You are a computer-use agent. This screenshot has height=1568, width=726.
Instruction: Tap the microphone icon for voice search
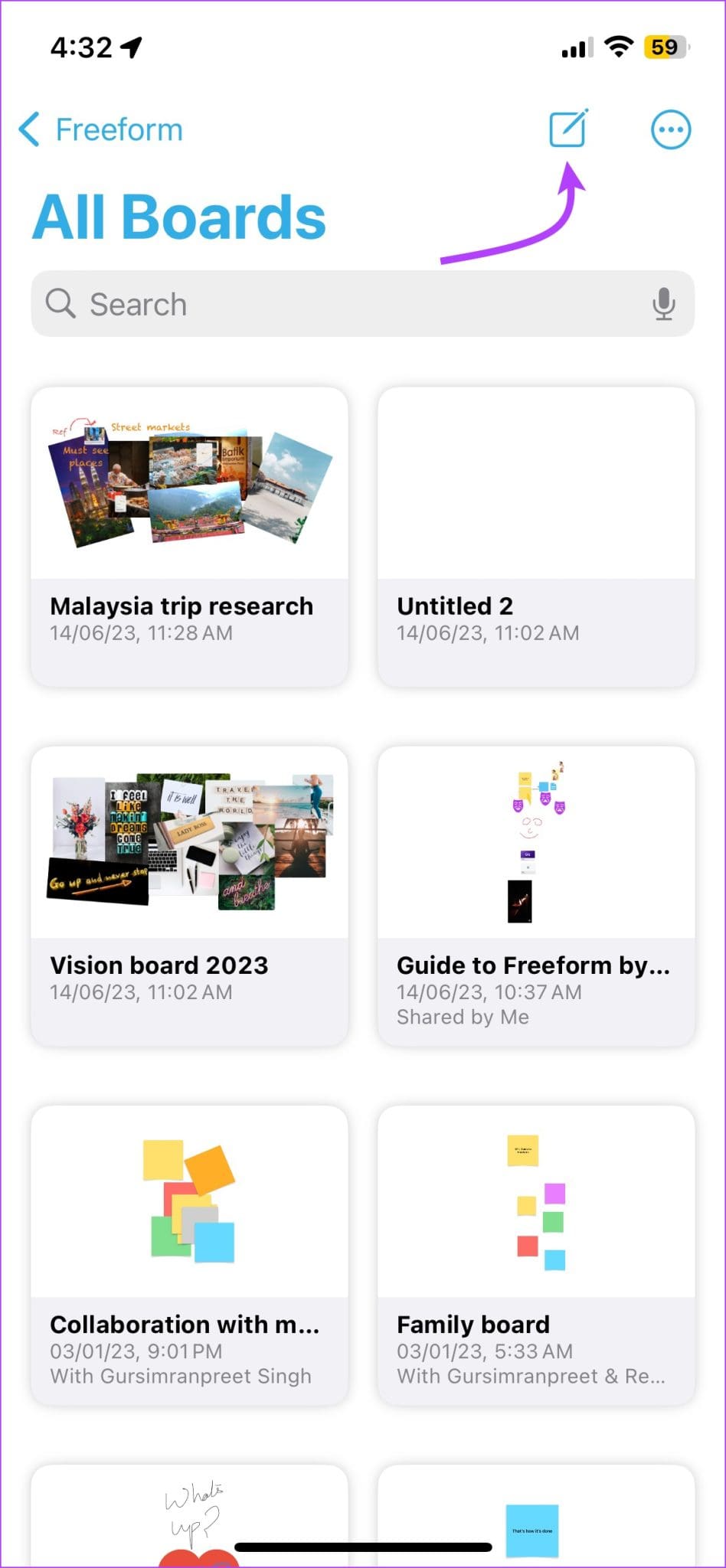[x=663, y=304]
